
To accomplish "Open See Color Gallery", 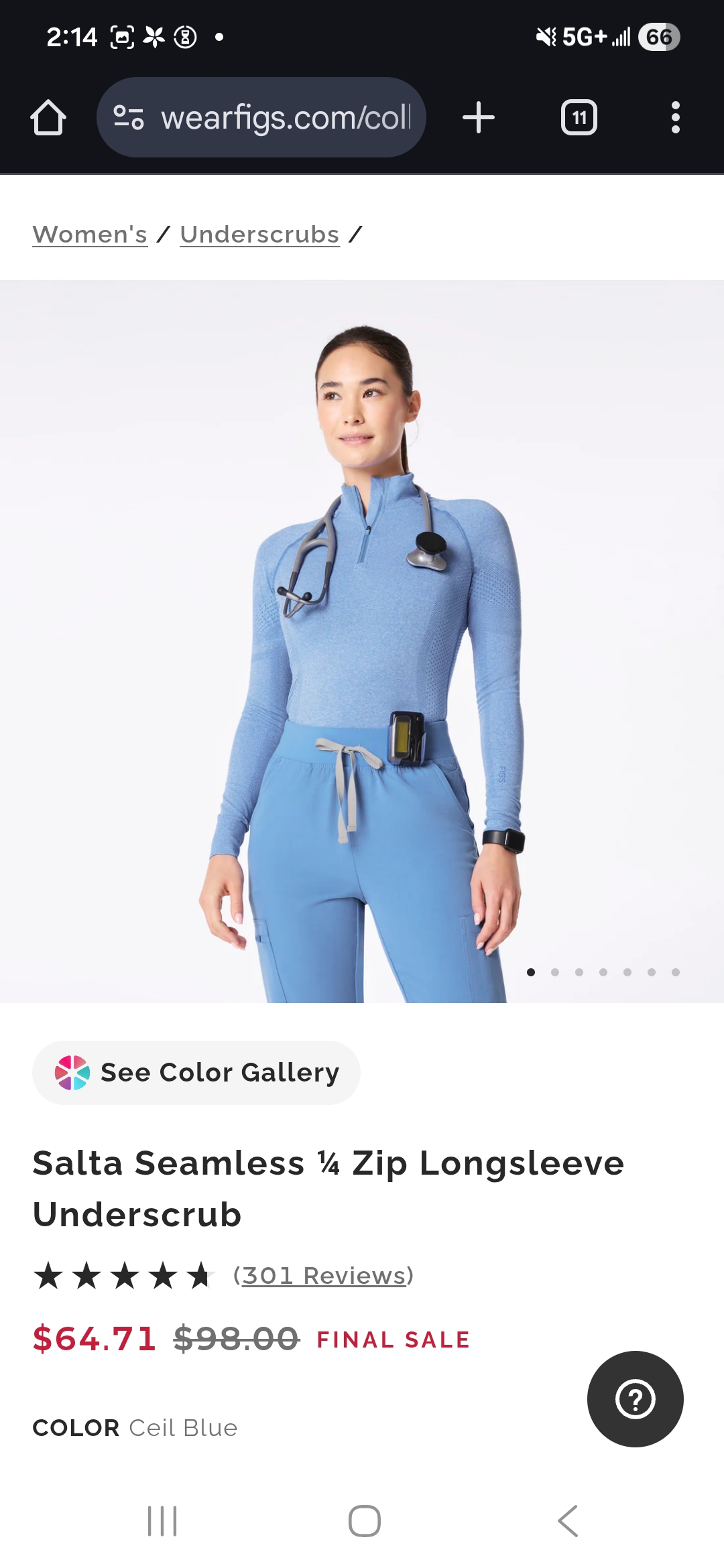I will pyautogui.click(x=196, y=1073).
